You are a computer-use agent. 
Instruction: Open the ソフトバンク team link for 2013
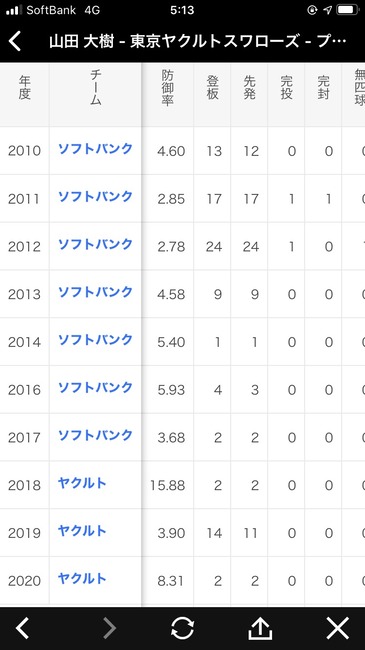95,292
